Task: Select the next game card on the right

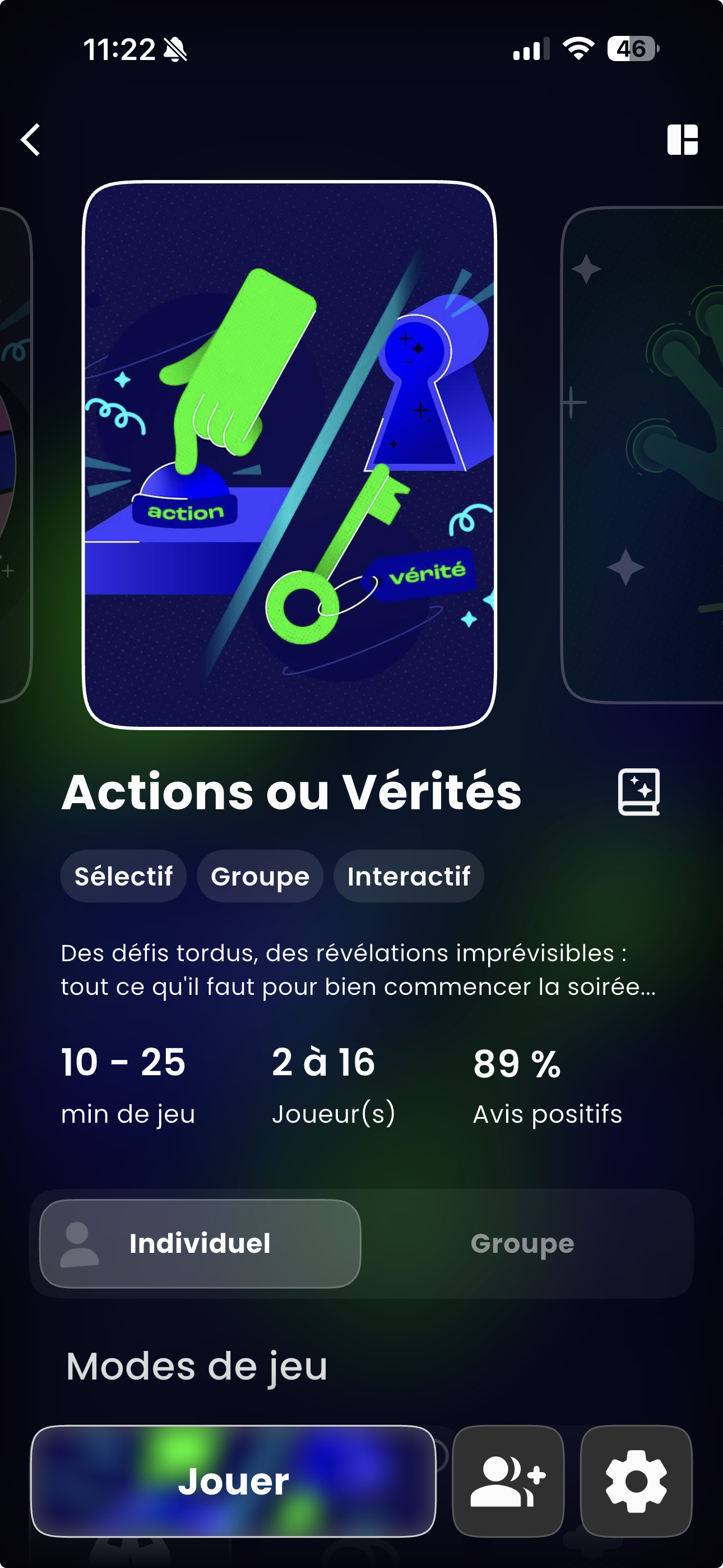Action: (x=642, y=454)
